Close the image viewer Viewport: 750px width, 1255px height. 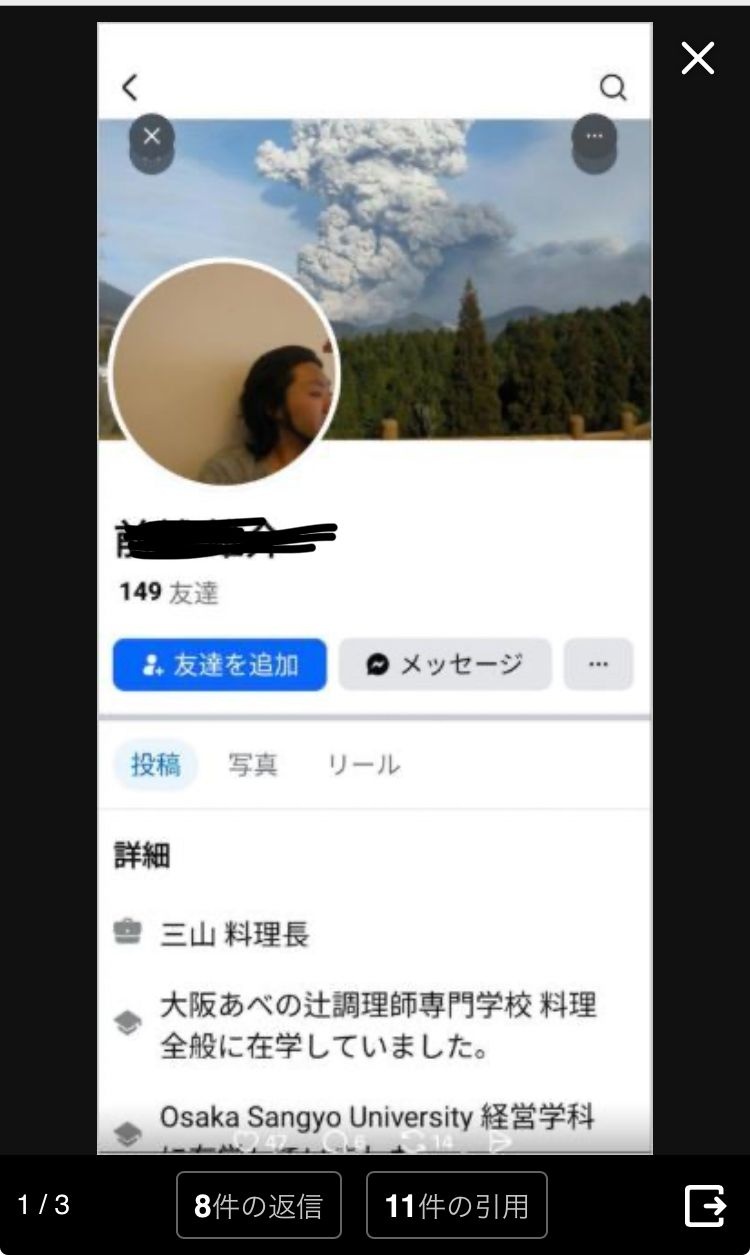[x=697, y=58]
